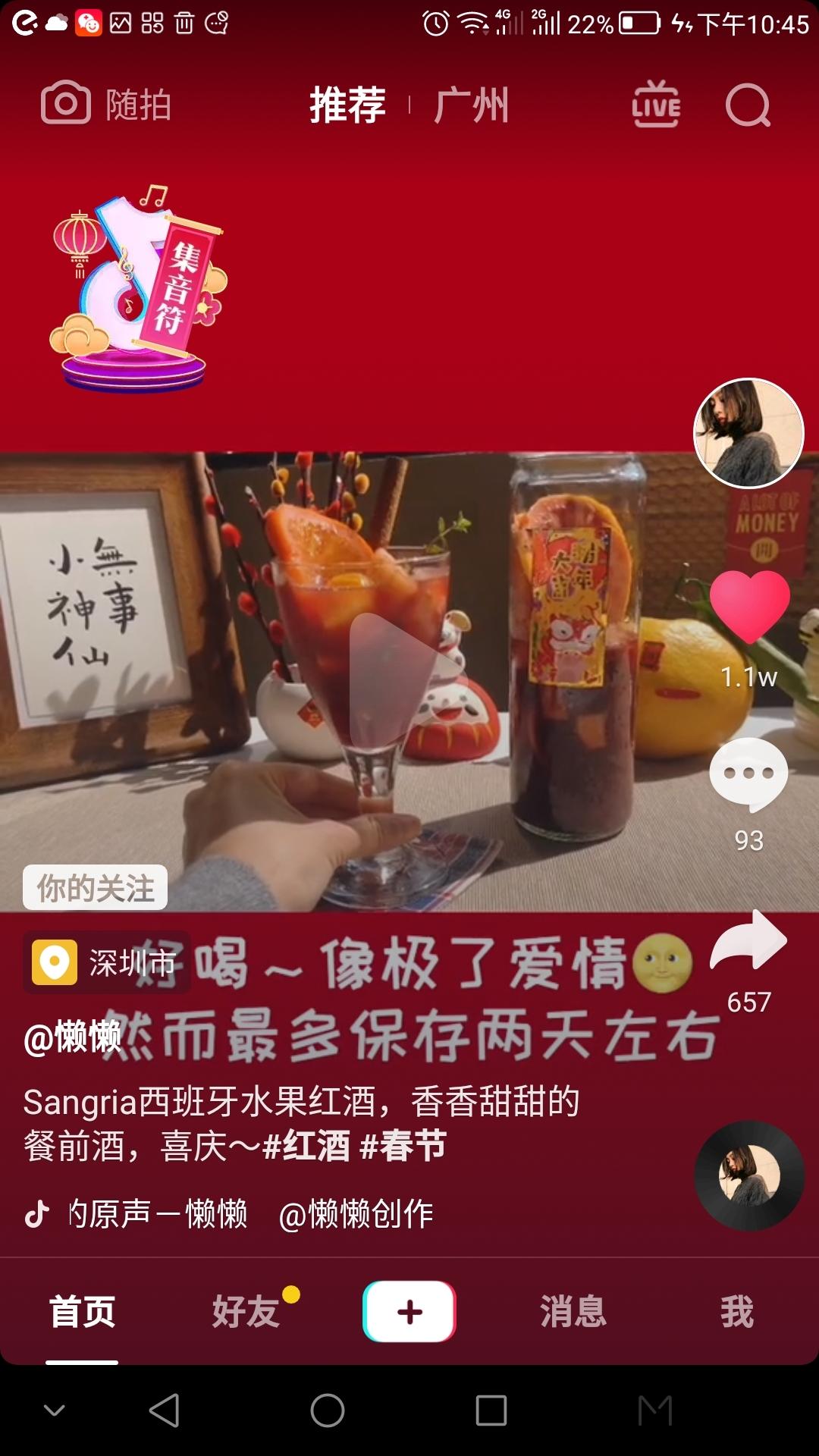Image resolution: width=819 pixels, height=1456 pixels.
Task: Go to the 好友 tab
Action: coord(246,1311)
